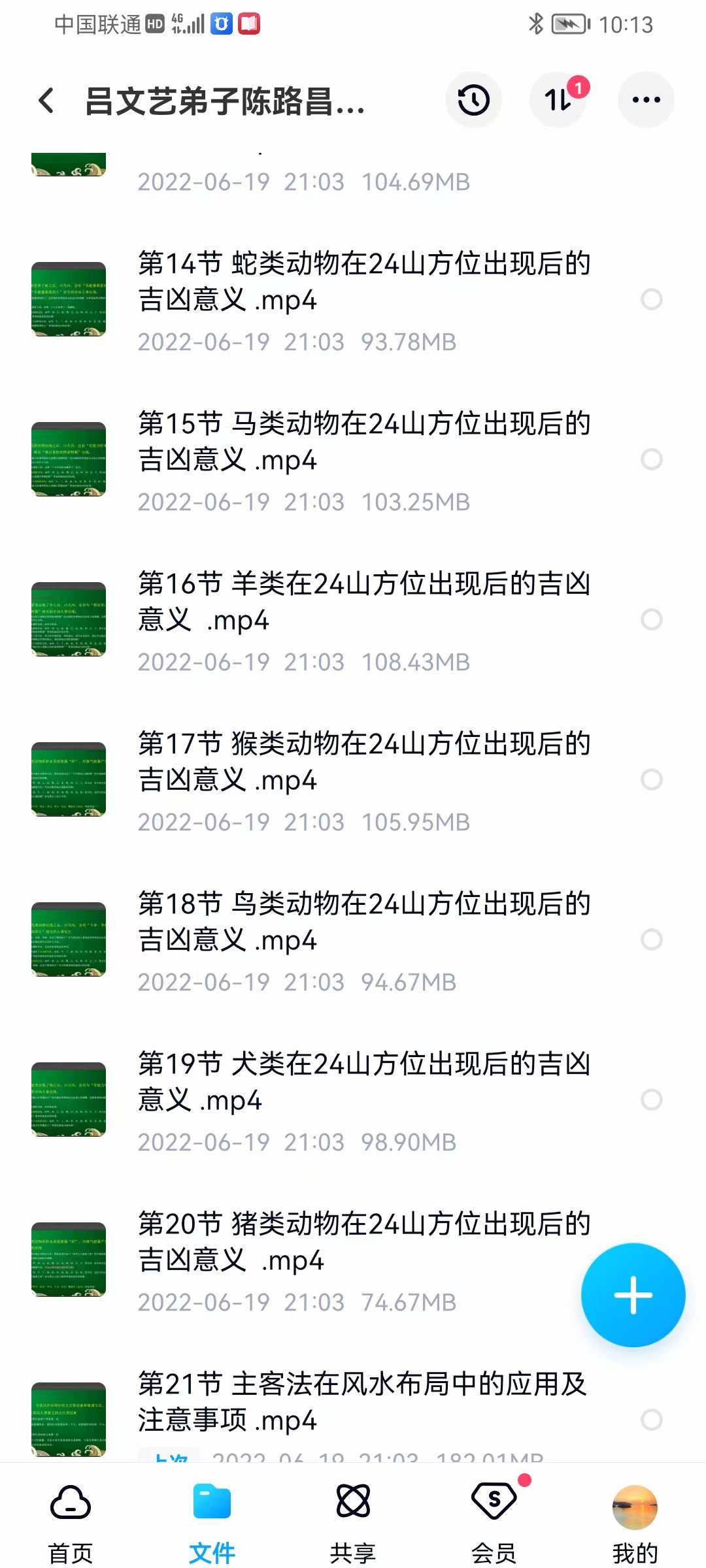Open the recent history view

coord(473,101)
